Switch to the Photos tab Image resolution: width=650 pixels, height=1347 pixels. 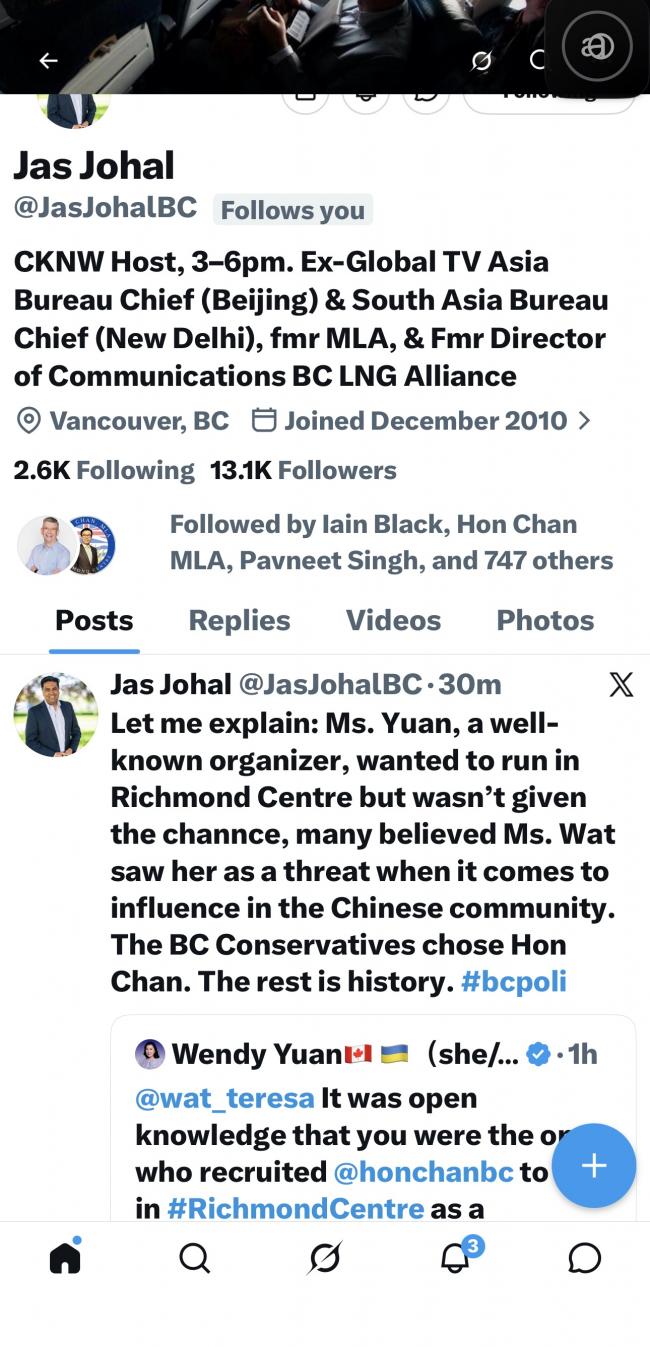545,620
